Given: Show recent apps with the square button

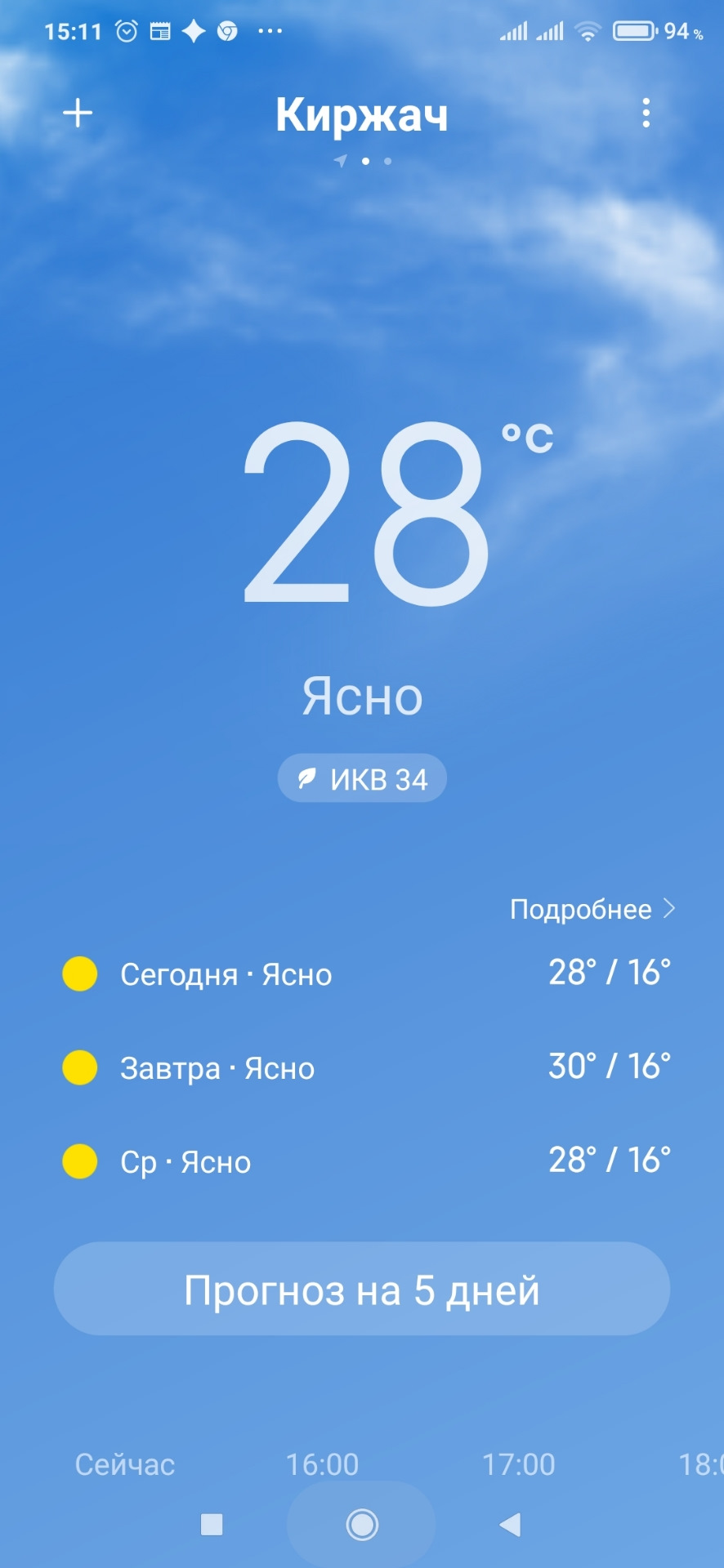Looking at the screenshot, I should click(212, 1524).
